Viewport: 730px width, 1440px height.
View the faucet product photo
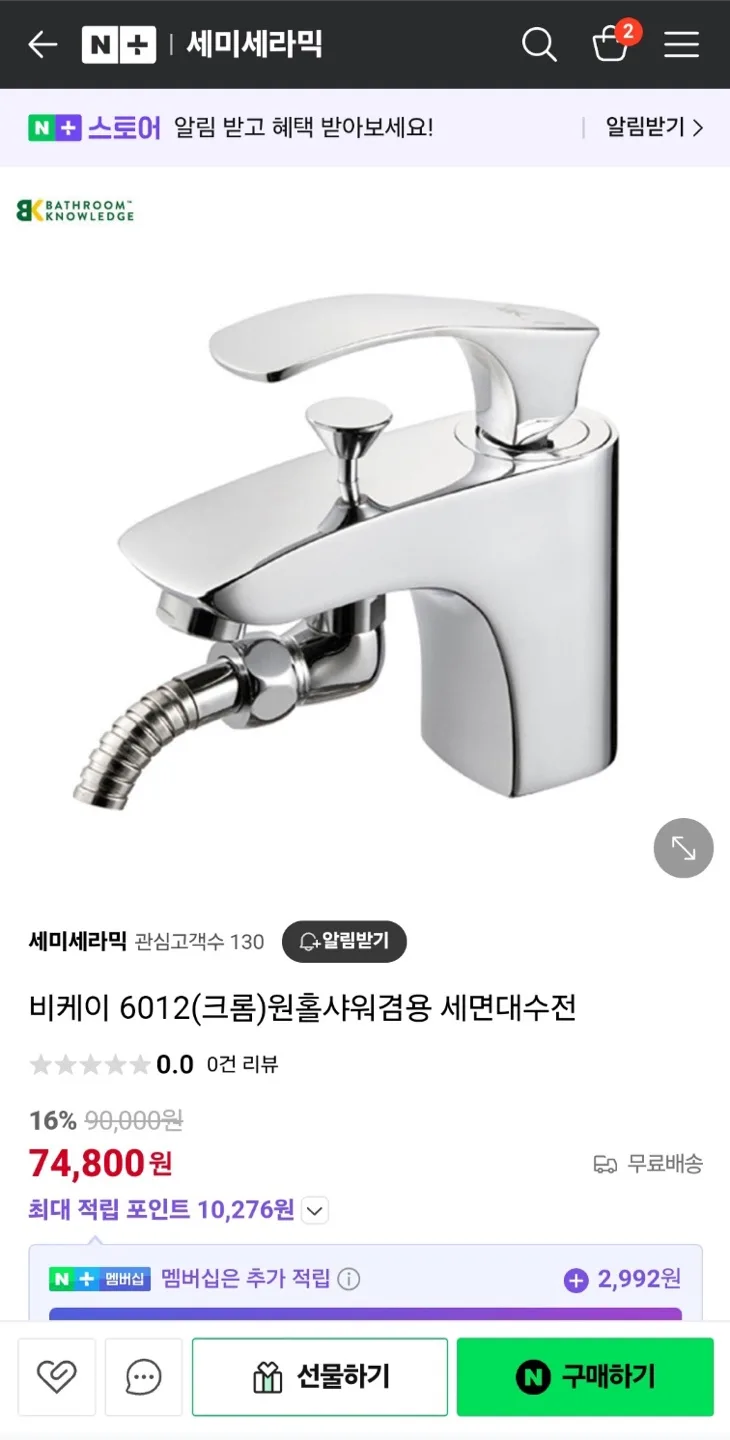346,552
